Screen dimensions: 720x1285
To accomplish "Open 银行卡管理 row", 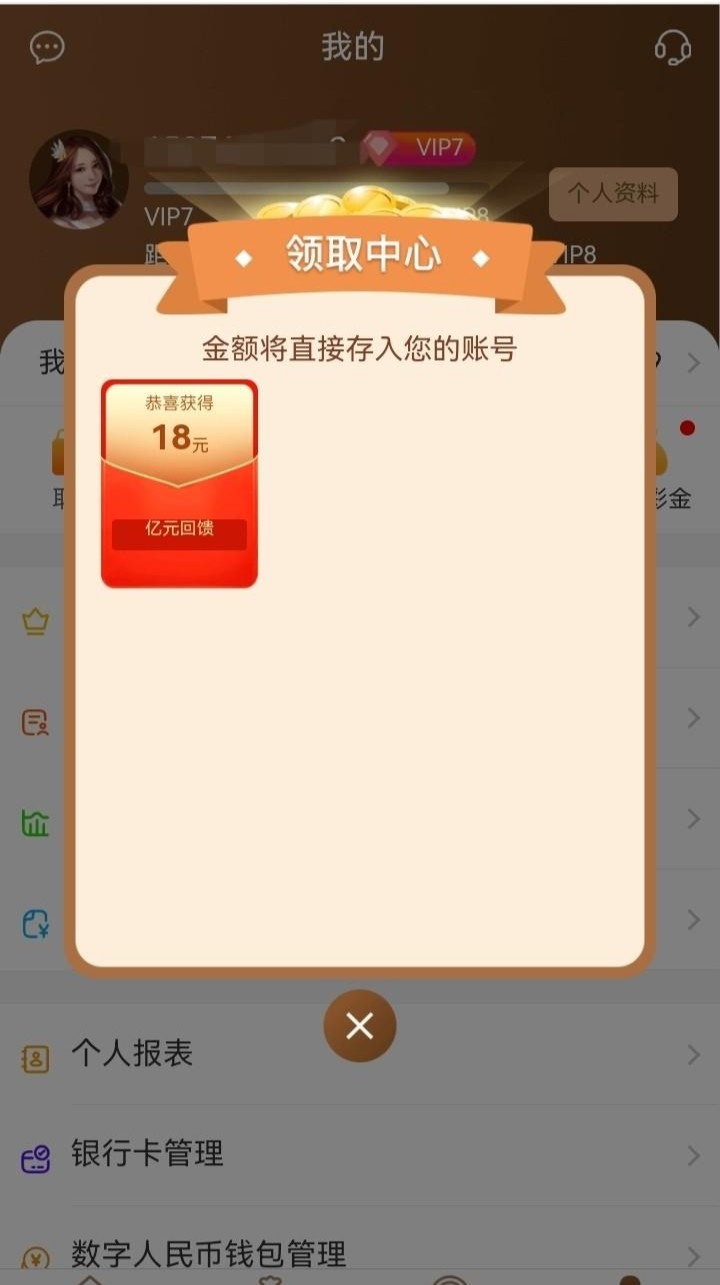I will (360, 1155).
